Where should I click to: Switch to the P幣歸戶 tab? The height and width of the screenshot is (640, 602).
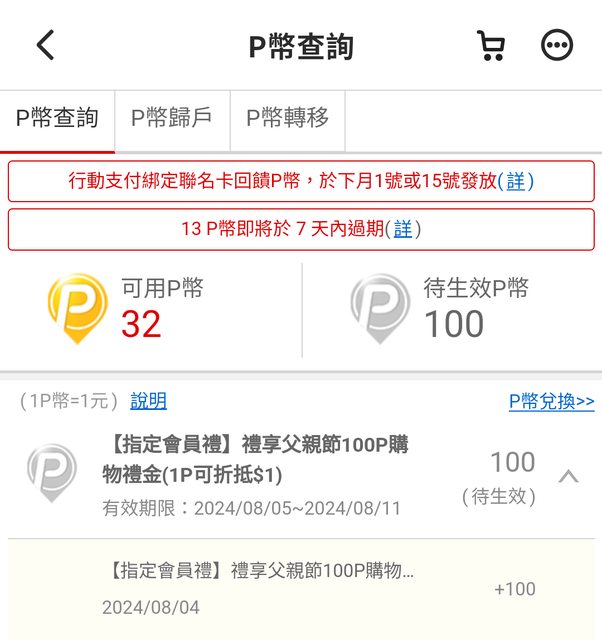click(x=172, y=118)
